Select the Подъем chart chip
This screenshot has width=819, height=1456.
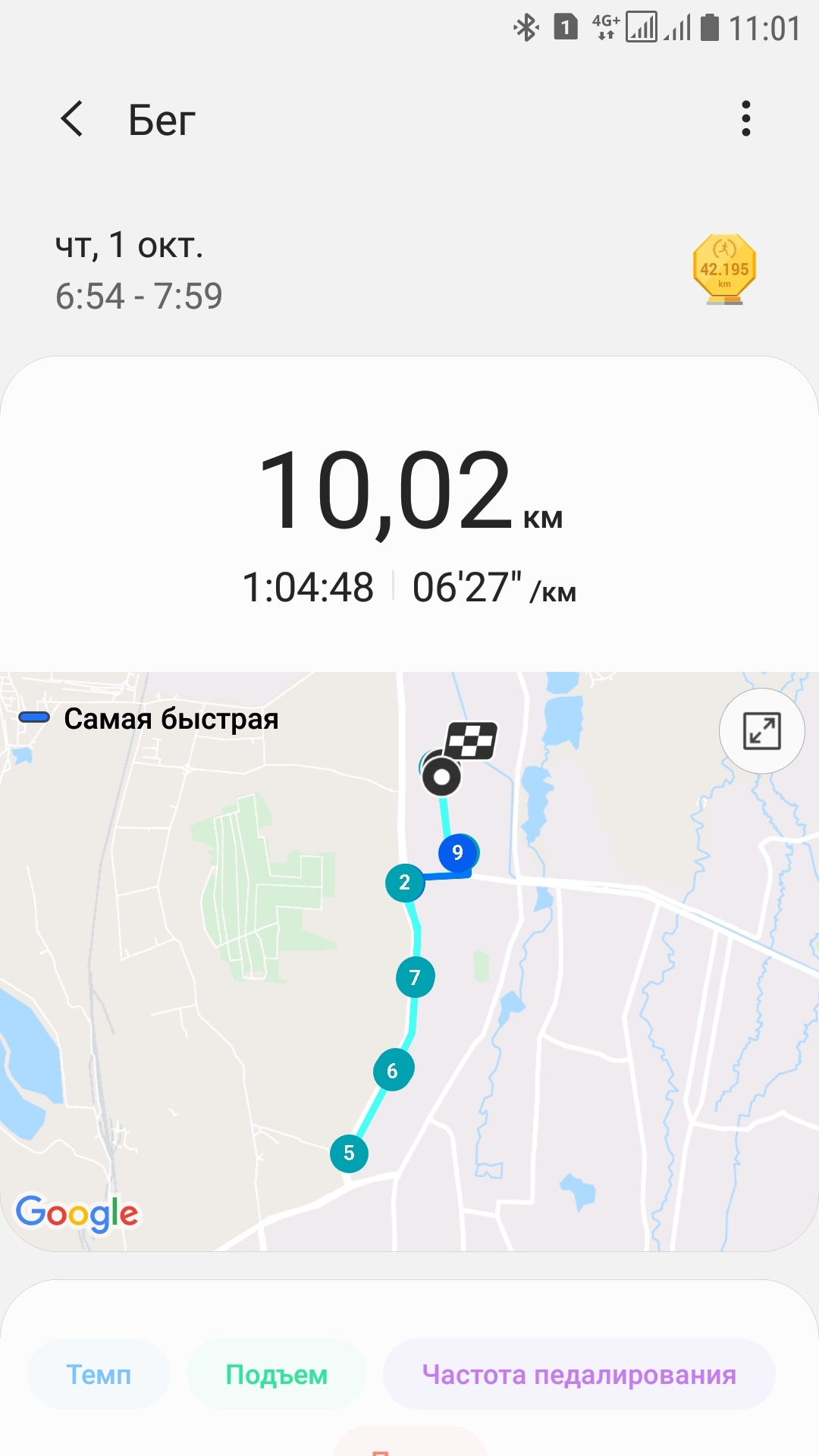coord(276,1374)
